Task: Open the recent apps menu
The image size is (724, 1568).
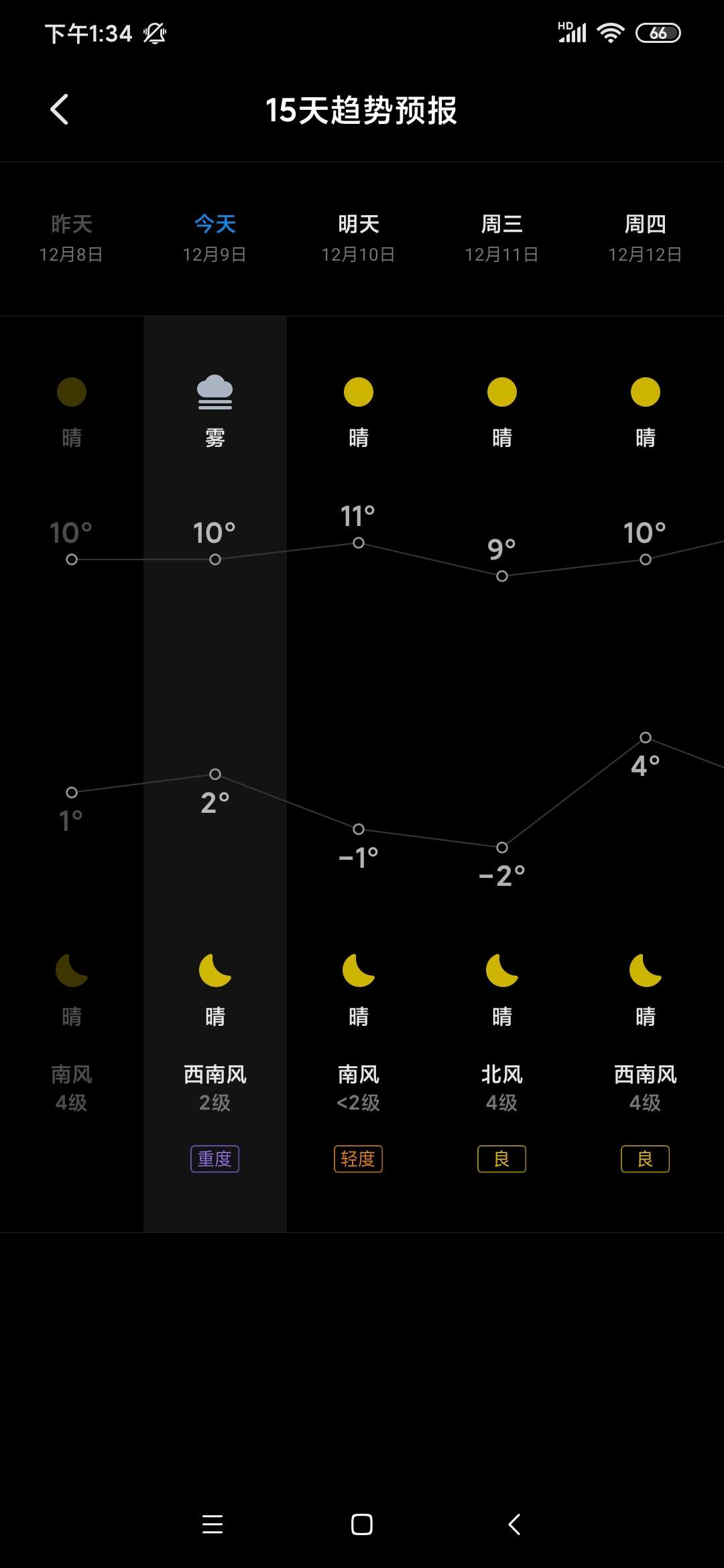Action: point(213,1524)
